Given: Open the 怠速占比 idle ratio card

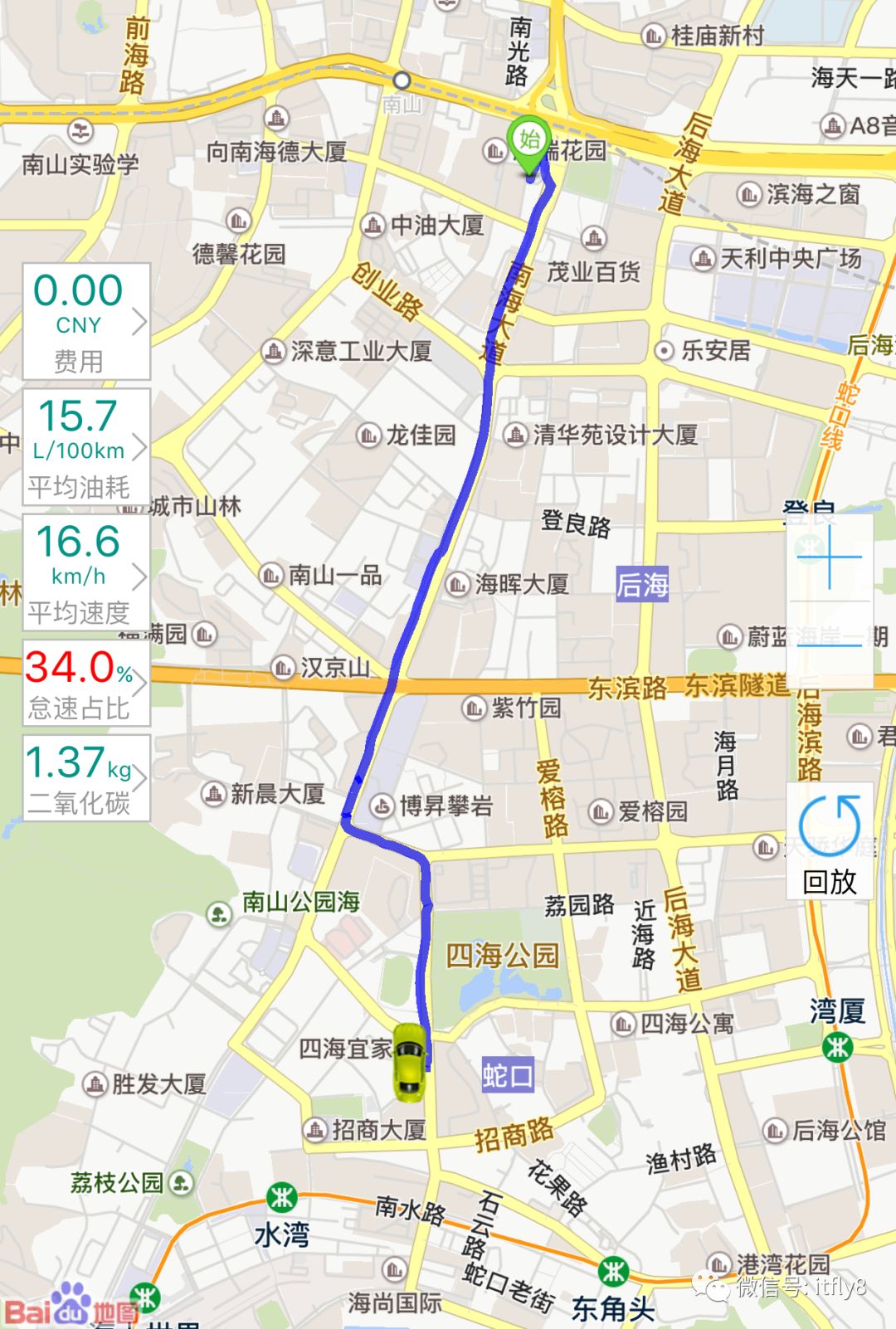Looking at the screenshot, I should coord(85,683).
